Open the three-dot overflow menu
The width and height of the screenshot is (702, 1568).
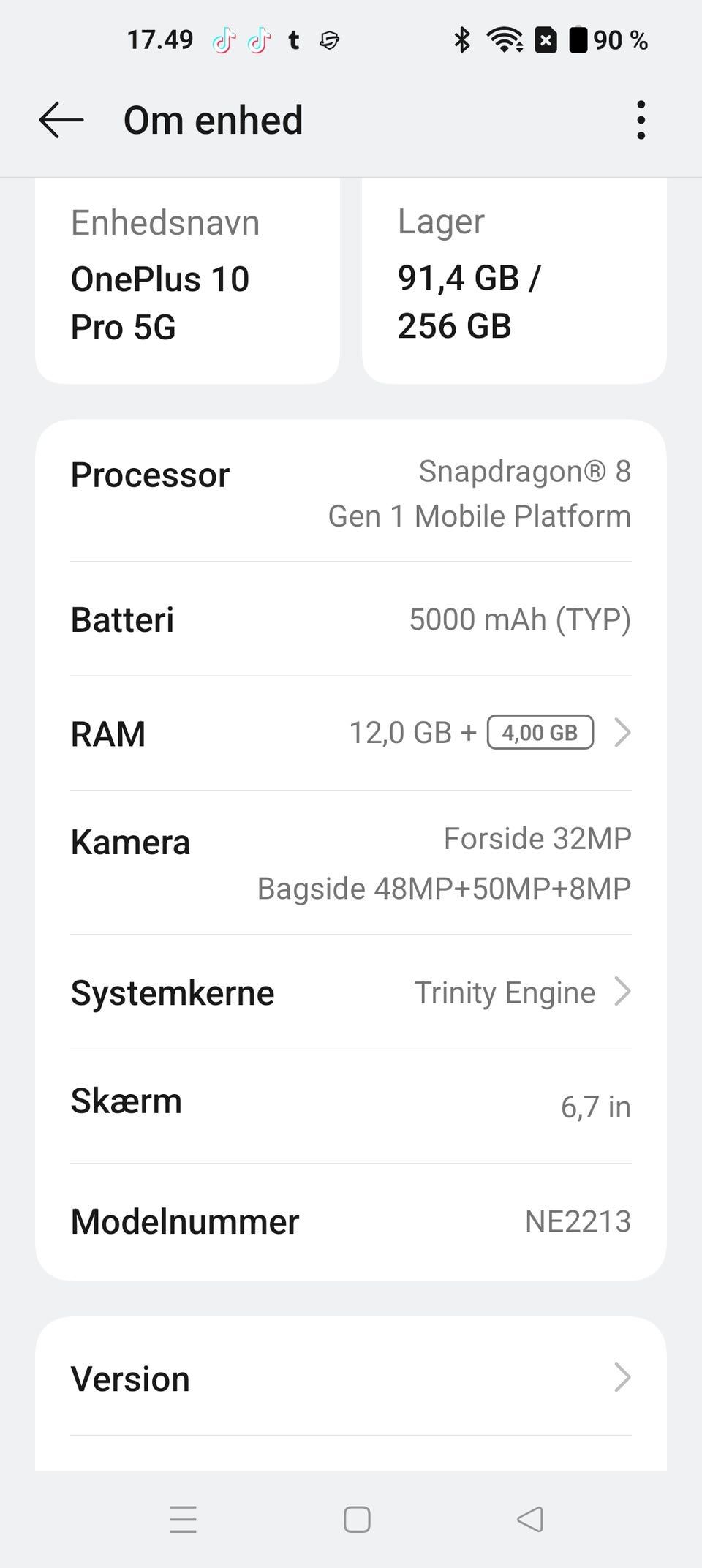pyautogui.click(x=641, y=120)
